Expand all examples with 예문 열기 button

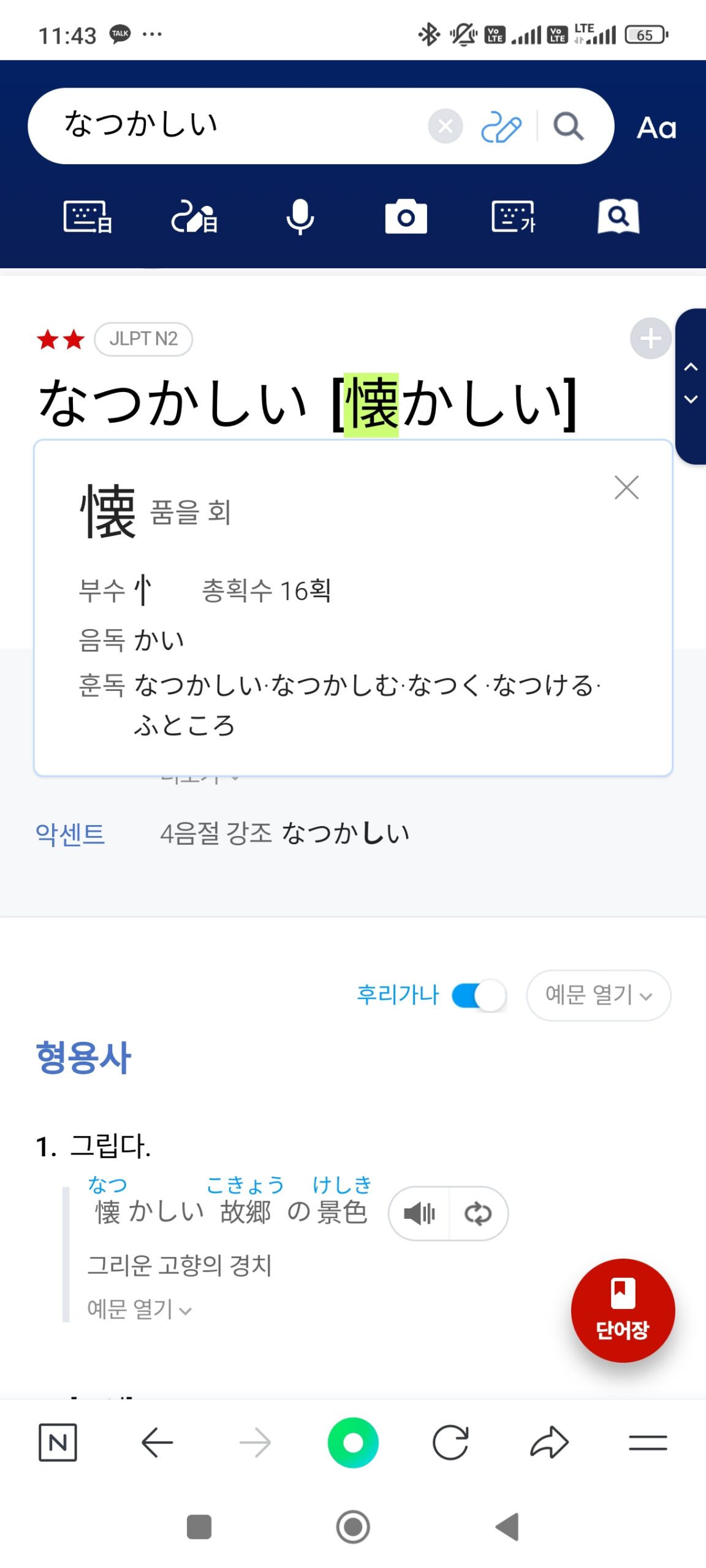598,995
